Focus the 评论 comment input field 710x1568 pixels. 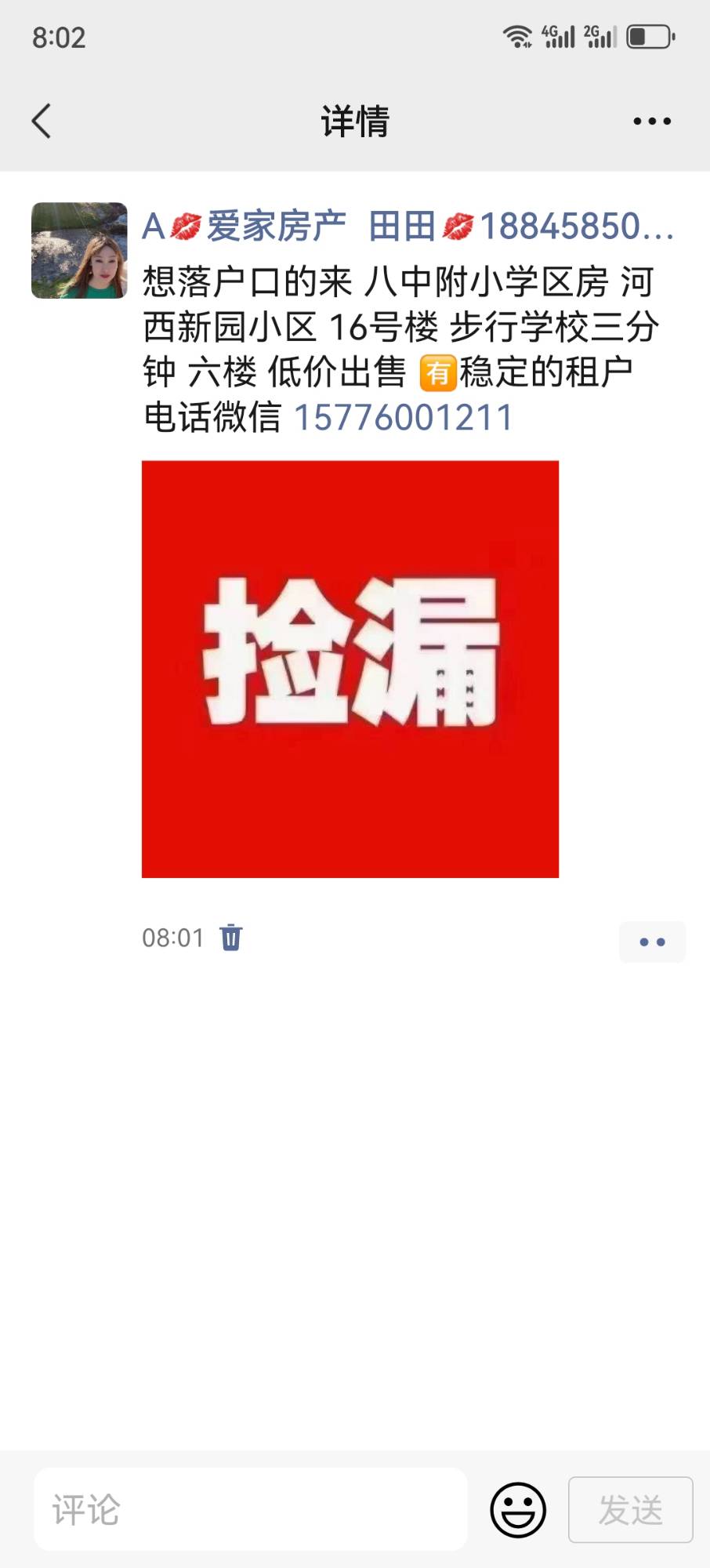click(251, 1509)
